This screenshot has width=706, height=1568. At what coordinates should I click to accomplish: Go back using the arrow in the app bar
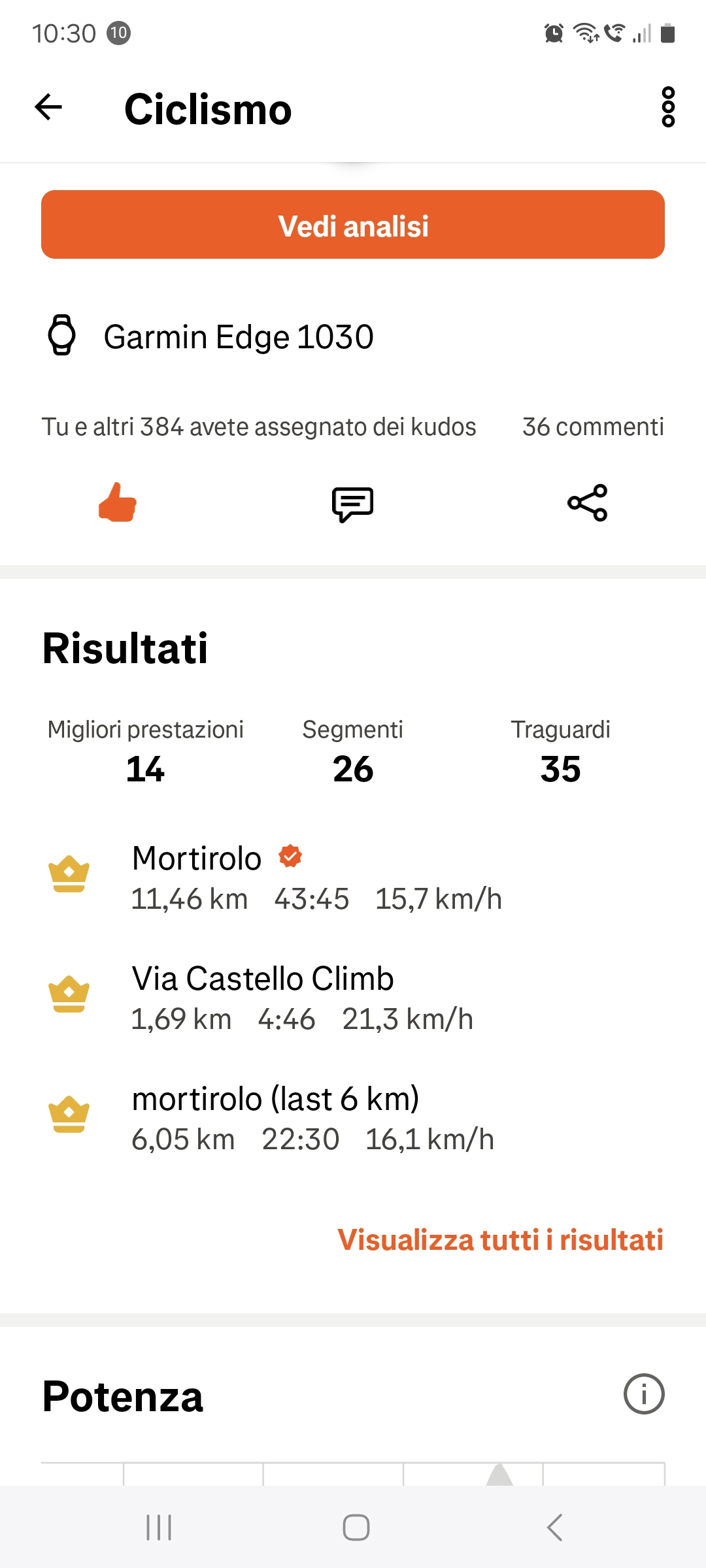(48, 108)
